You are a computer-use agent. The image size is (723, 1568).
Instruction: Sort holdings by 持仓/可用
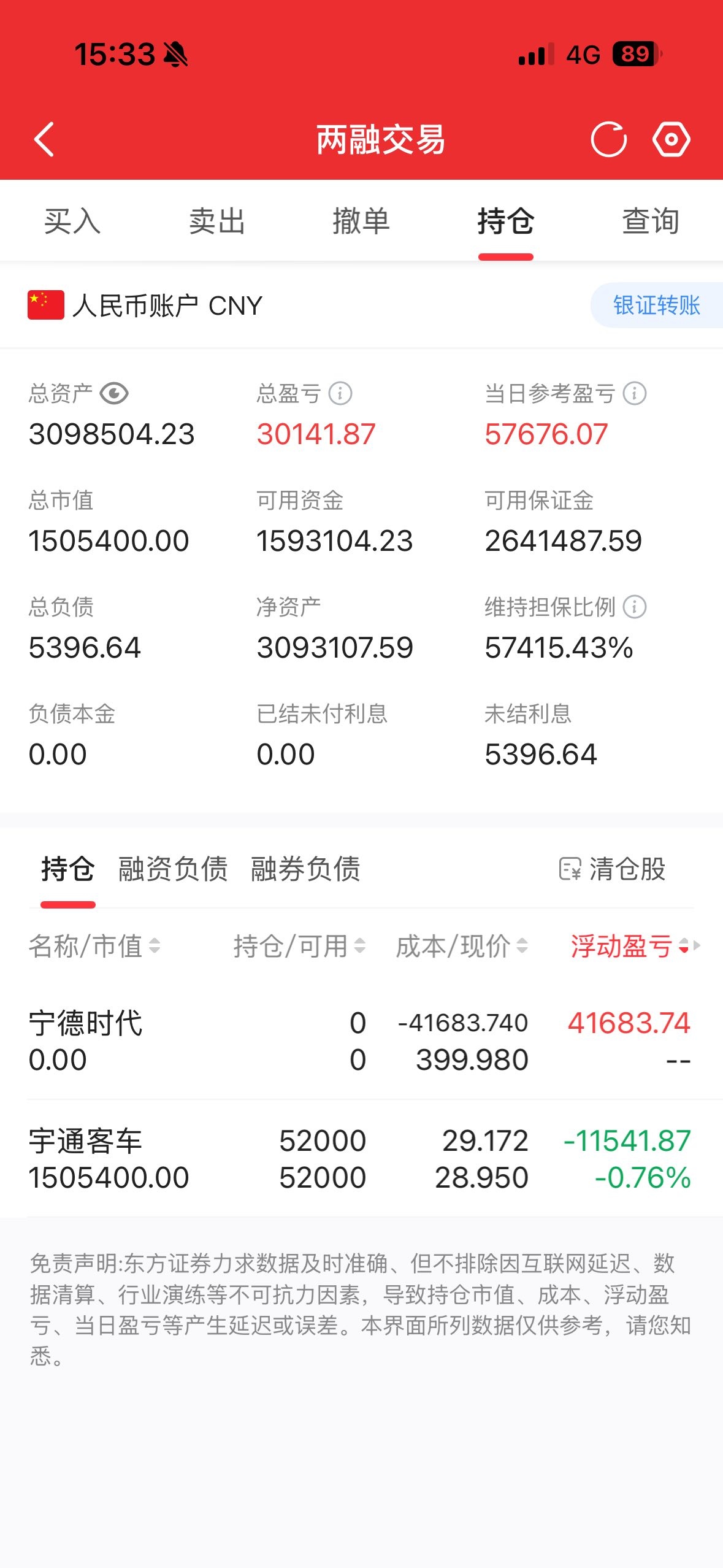[300, 946]
